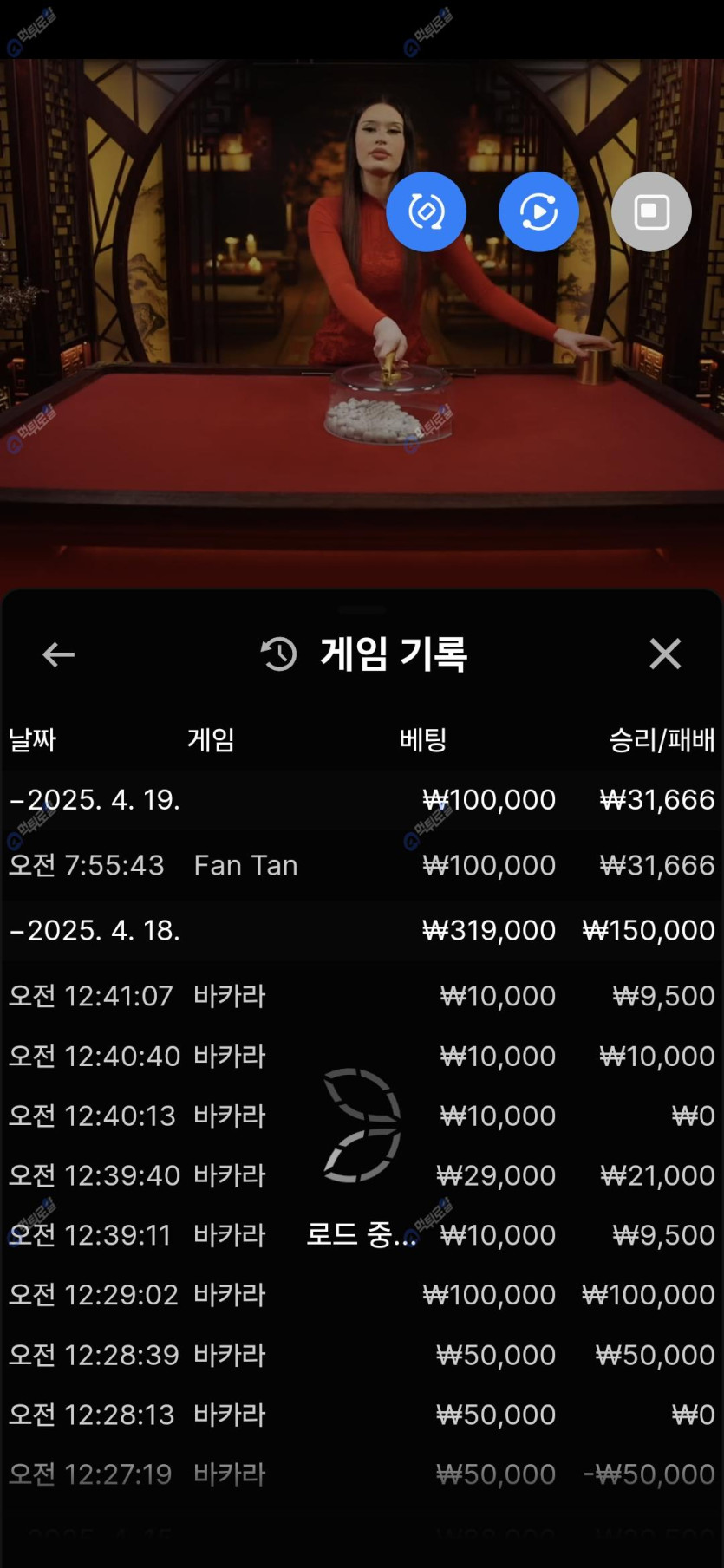Tap the gray stop button
Image resolution: width=724 pixels, height=1568 pixels.
[x=651, y=211]
